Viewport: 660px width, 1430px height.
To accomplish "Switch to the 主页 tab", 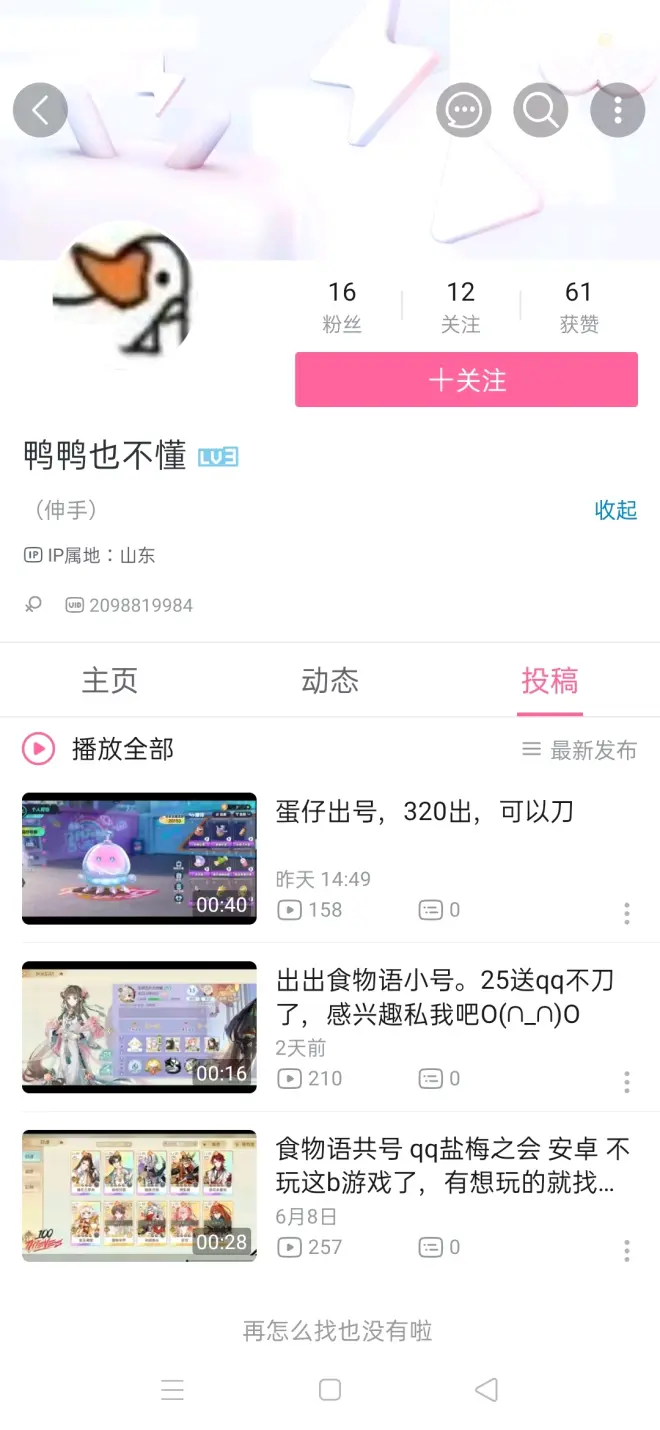I will click(109, 681).
